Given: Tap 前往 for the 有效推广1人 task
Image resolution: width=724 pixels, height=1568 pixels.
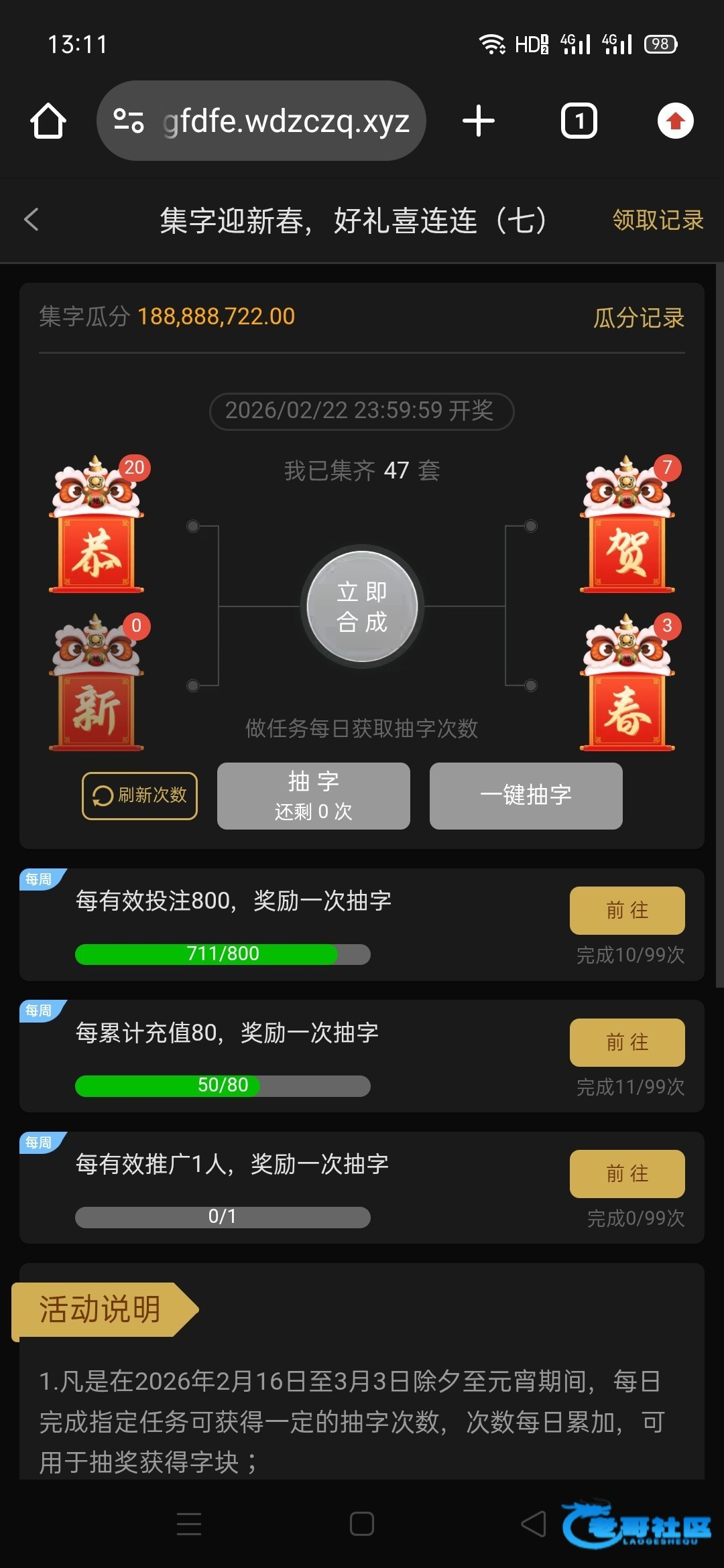Looking at the screenshot, I should [x=627, y=1173].
